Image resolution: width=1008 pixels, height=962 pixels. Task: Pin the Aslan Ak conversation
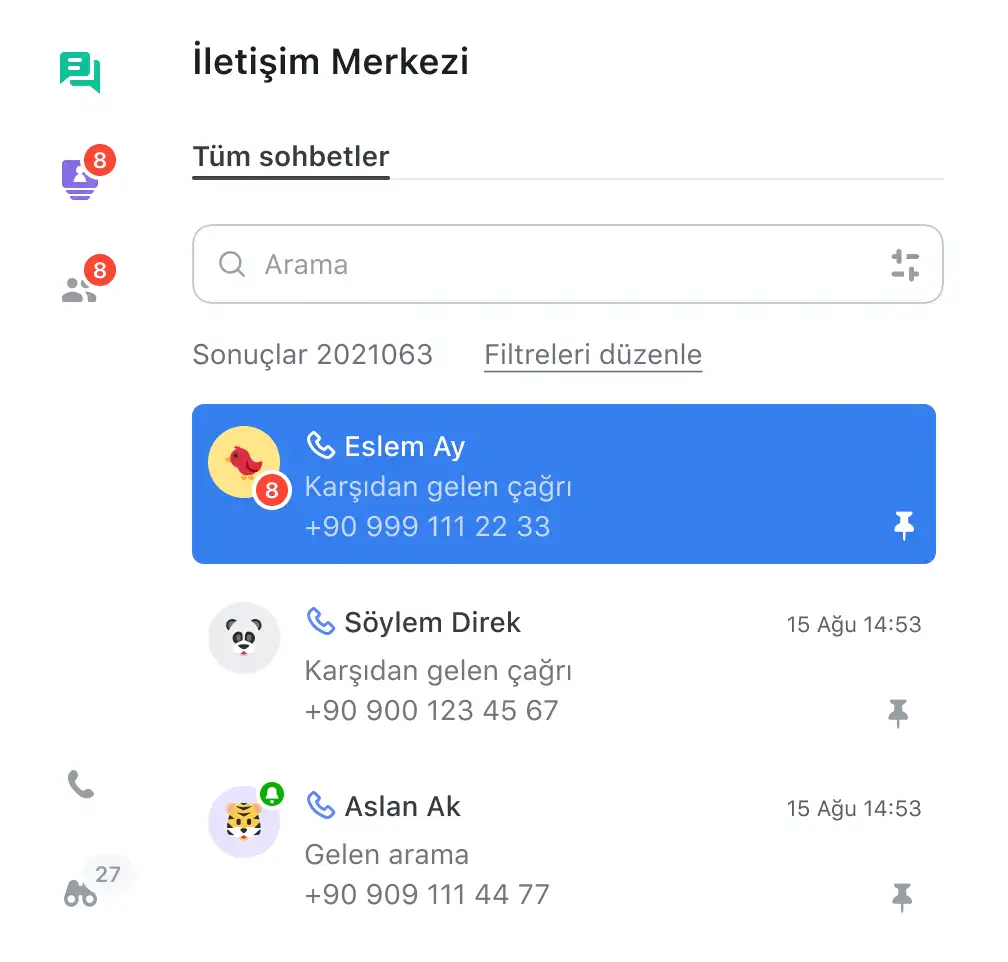[x=901, y=897]
